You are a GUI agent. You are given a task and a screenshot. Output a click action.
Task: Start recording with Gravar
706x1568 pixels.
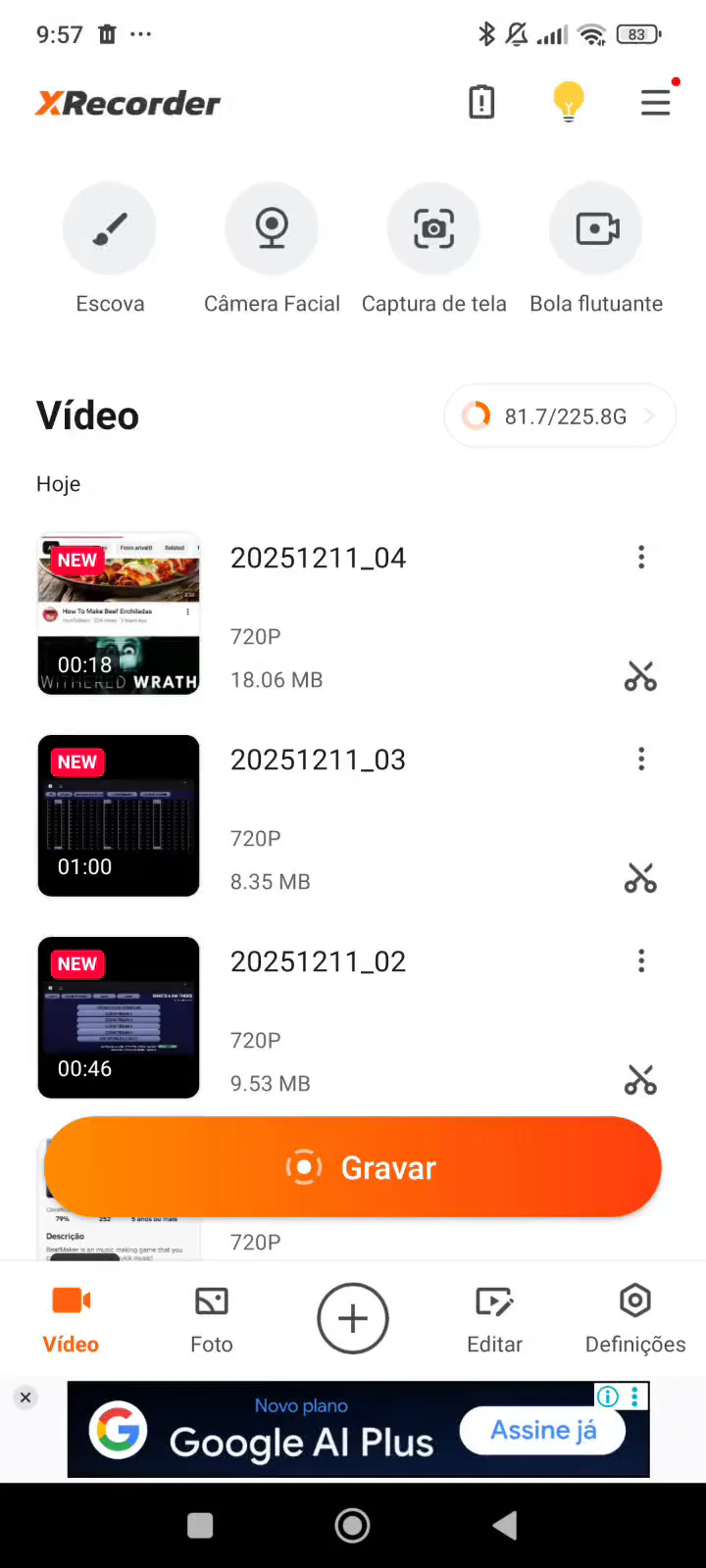tap(353, 1167)
